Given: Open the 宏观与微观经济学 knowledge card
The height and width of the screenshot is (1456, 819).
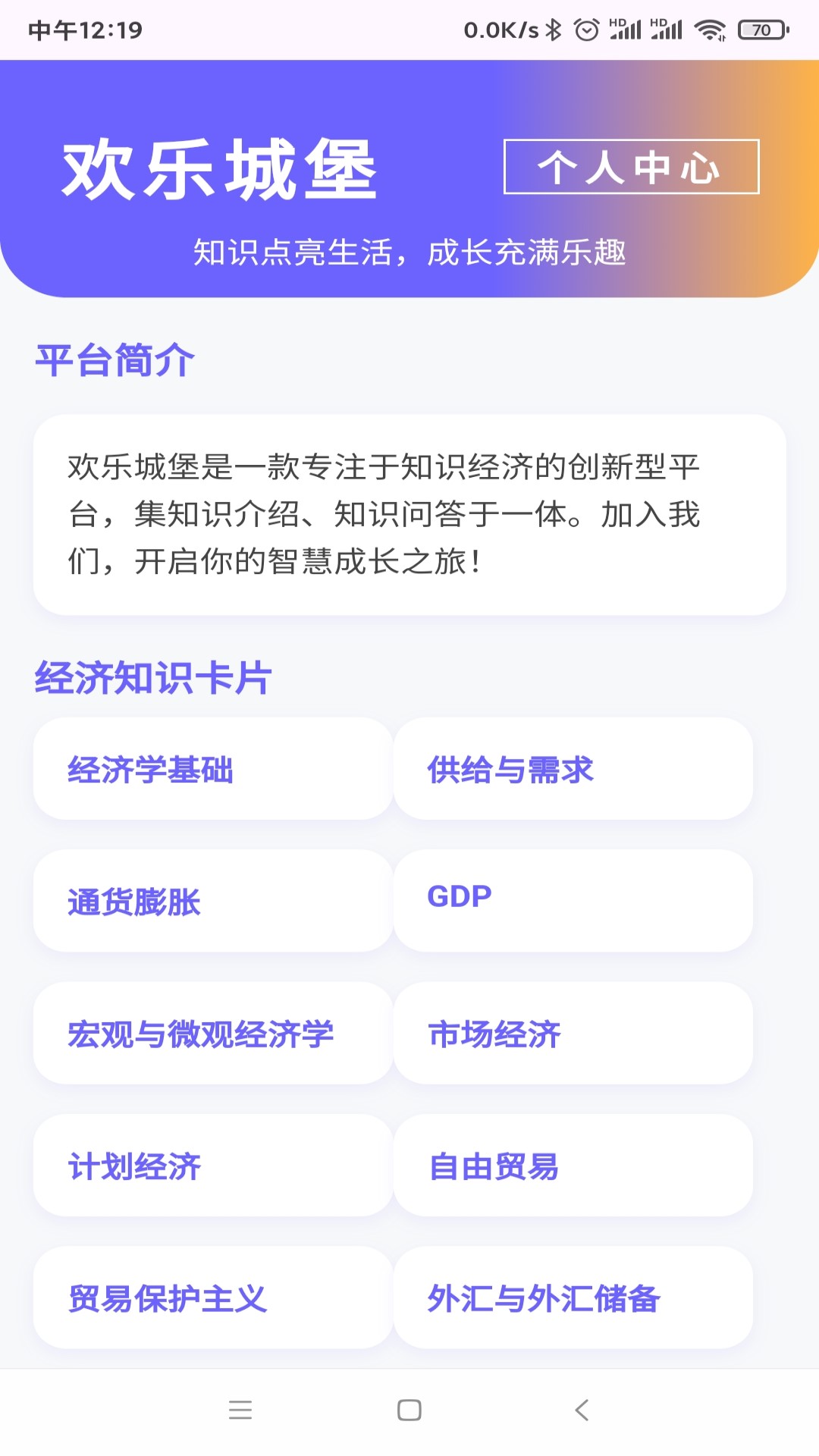Looking at the screenshot, I should point(212,1033).
